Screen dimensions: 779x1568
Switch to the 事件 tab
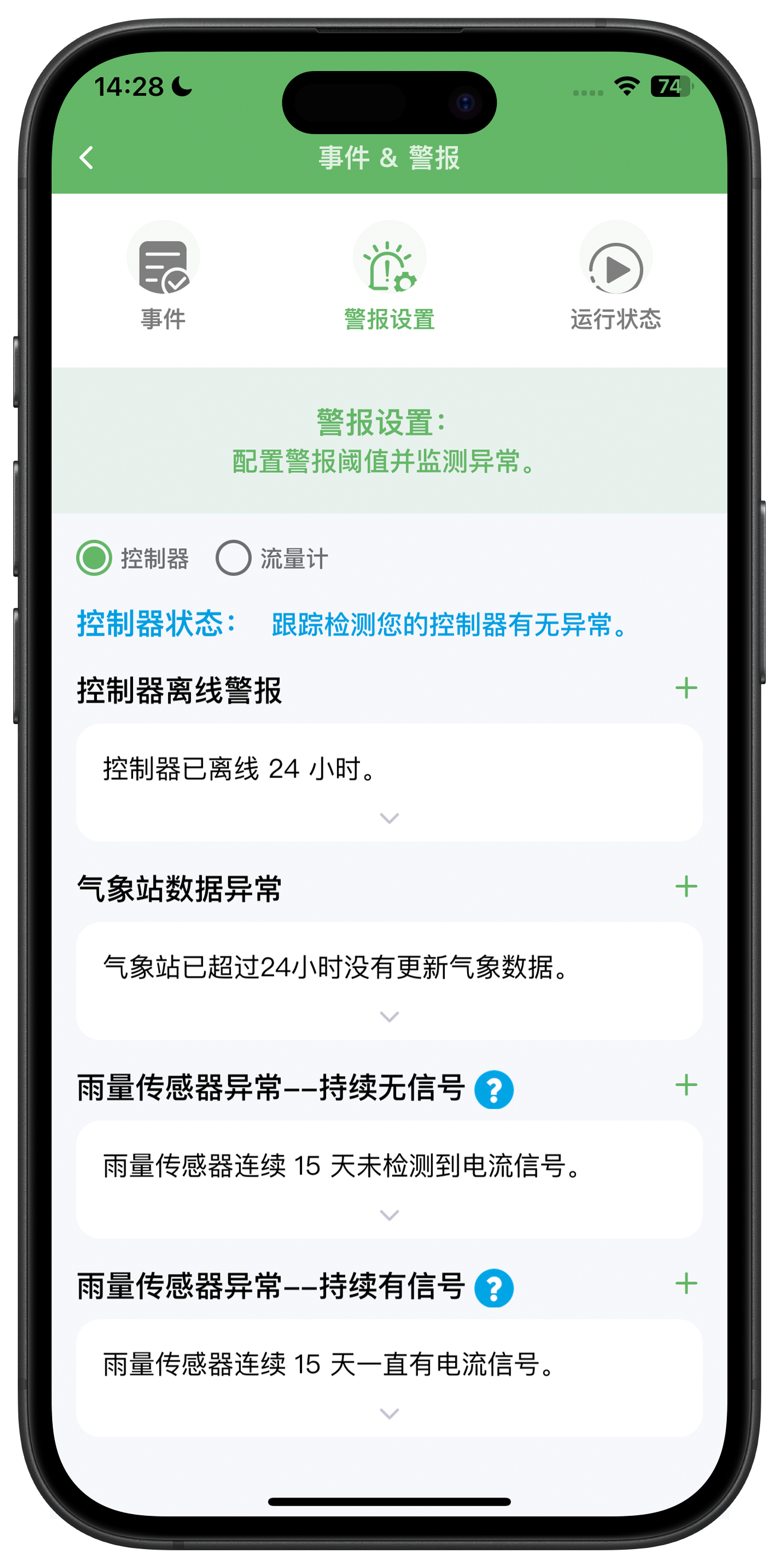click(x=163, y=276)
